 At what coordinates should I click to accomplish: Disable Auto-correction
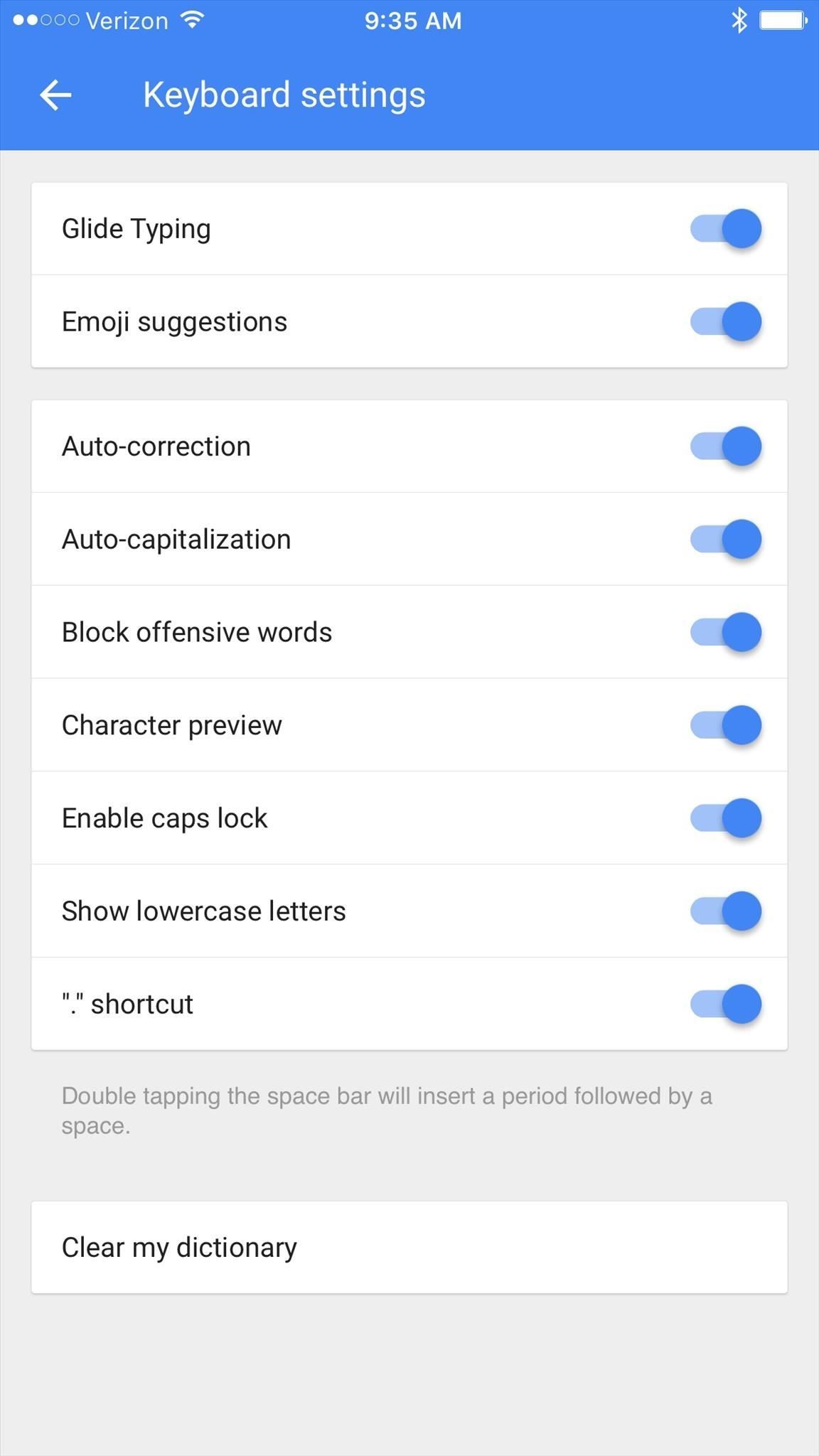click(x=725, y=446)
